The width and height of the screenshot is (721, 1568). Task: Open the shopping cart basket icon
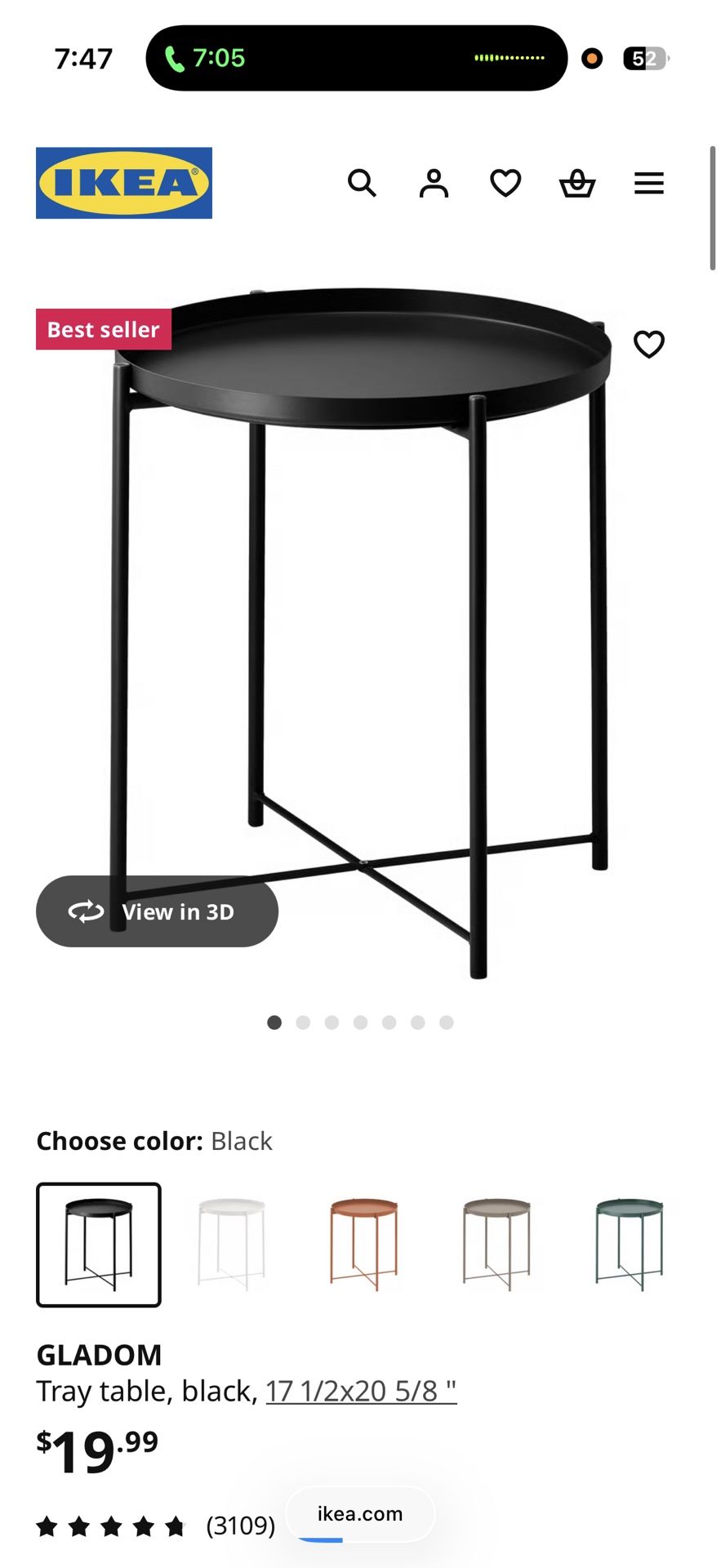(x=577, y=183)
